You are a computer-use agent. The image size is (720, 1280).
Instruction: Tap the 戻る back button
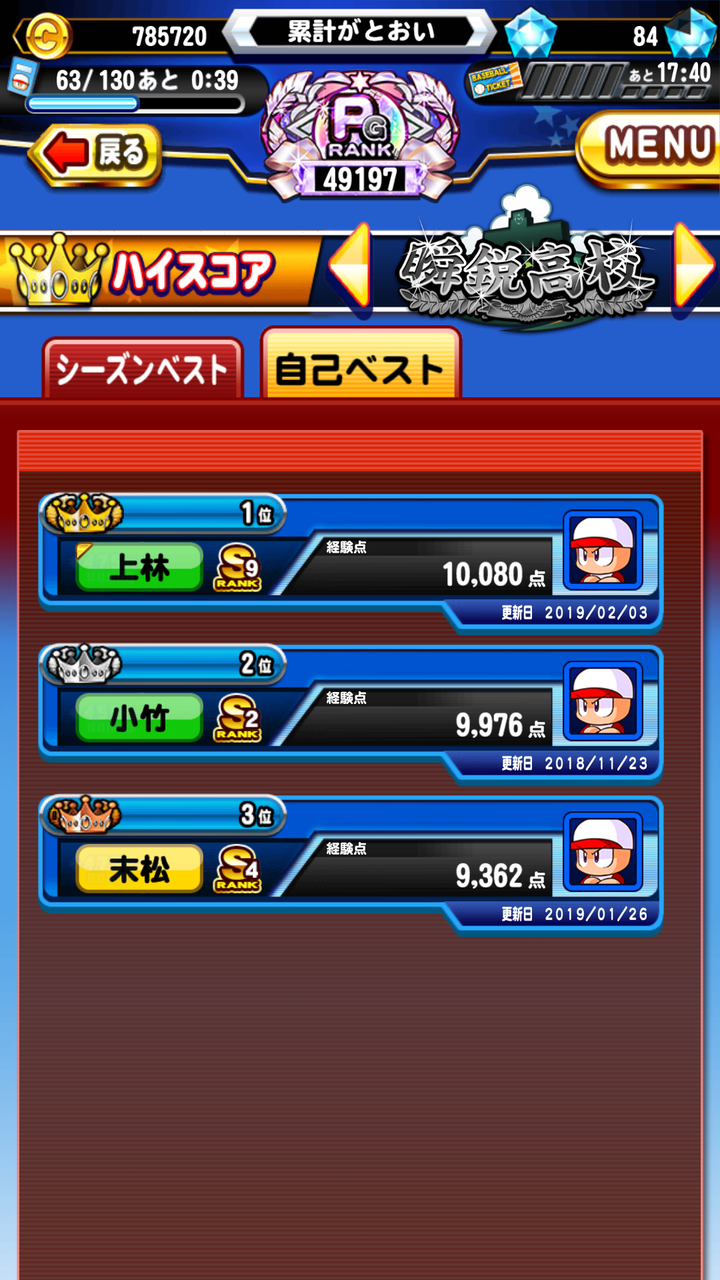click(x=96, y=155)
